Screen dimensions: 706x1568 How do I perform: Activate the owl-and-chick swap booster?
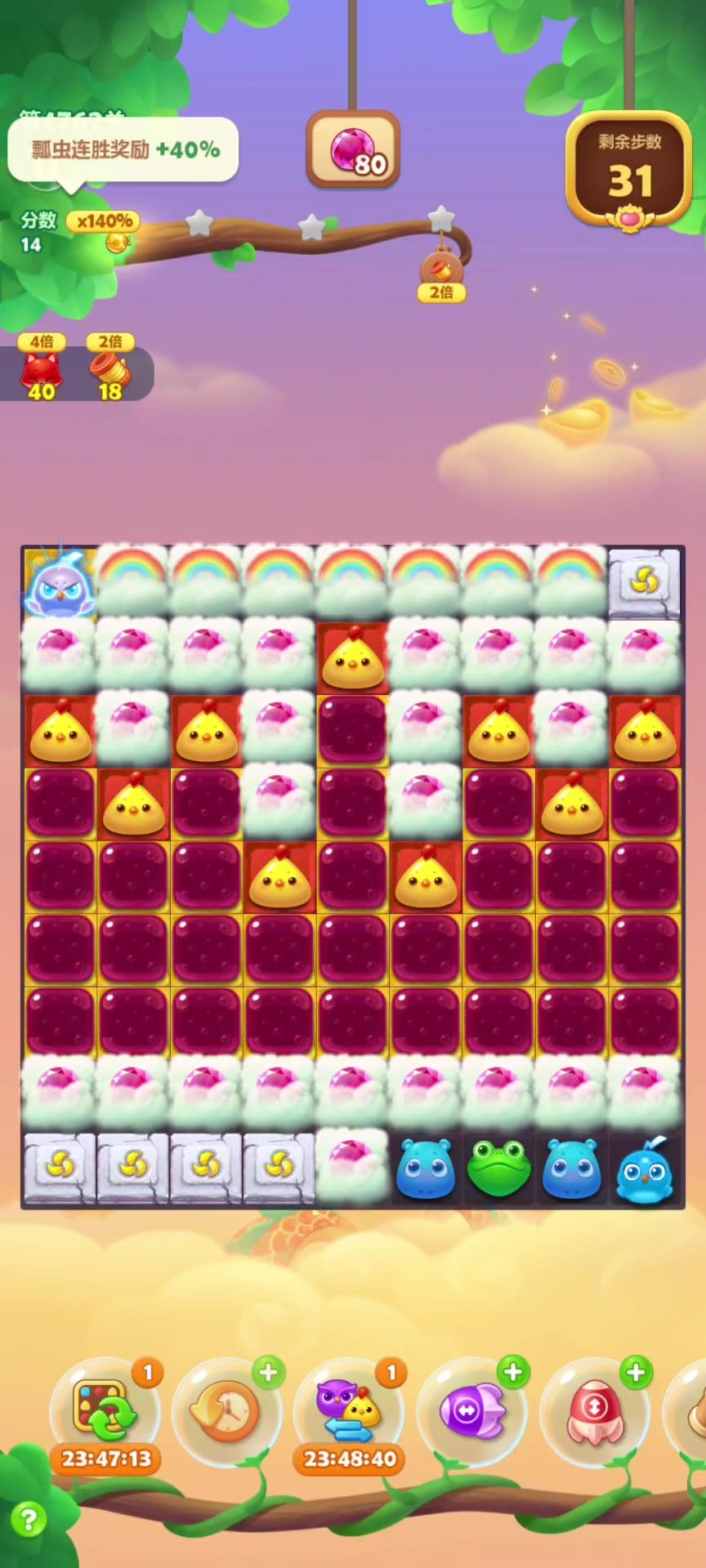(x=350, y=1411)
